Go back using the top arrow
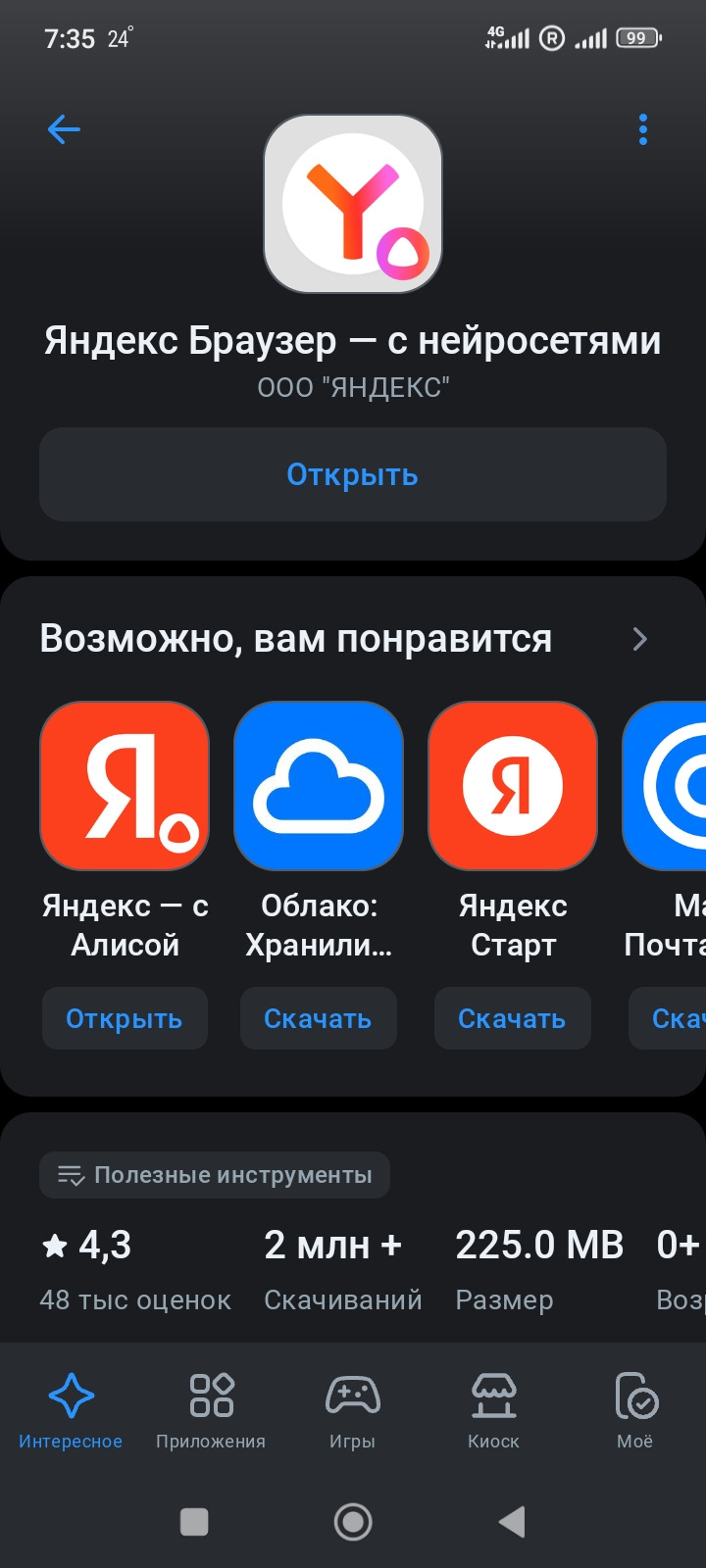Screen dimensions: 706x1568 coord(64,129)
